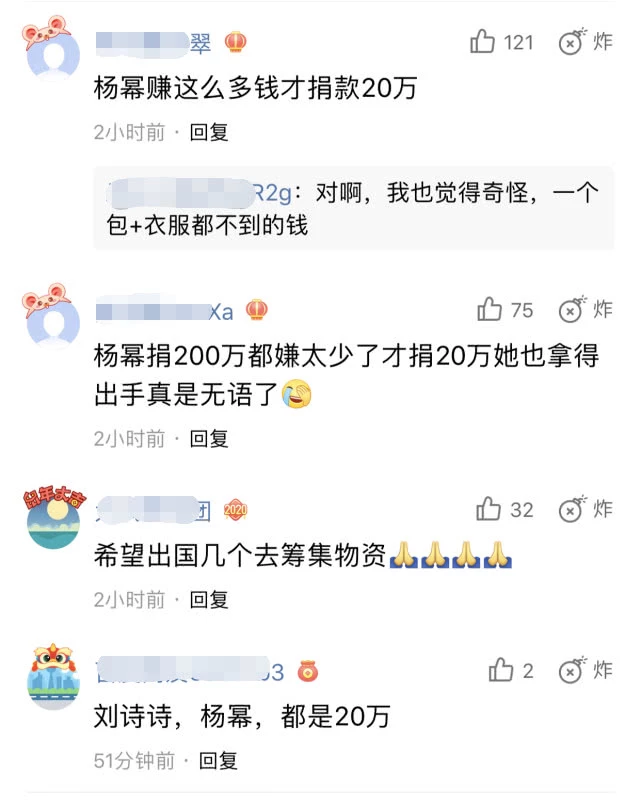Reply to the 杨幂赚这么多钱才捐款20万 comment
This screenshot has width=640, height=803.
pyautogui.click(x=210, y=132)
